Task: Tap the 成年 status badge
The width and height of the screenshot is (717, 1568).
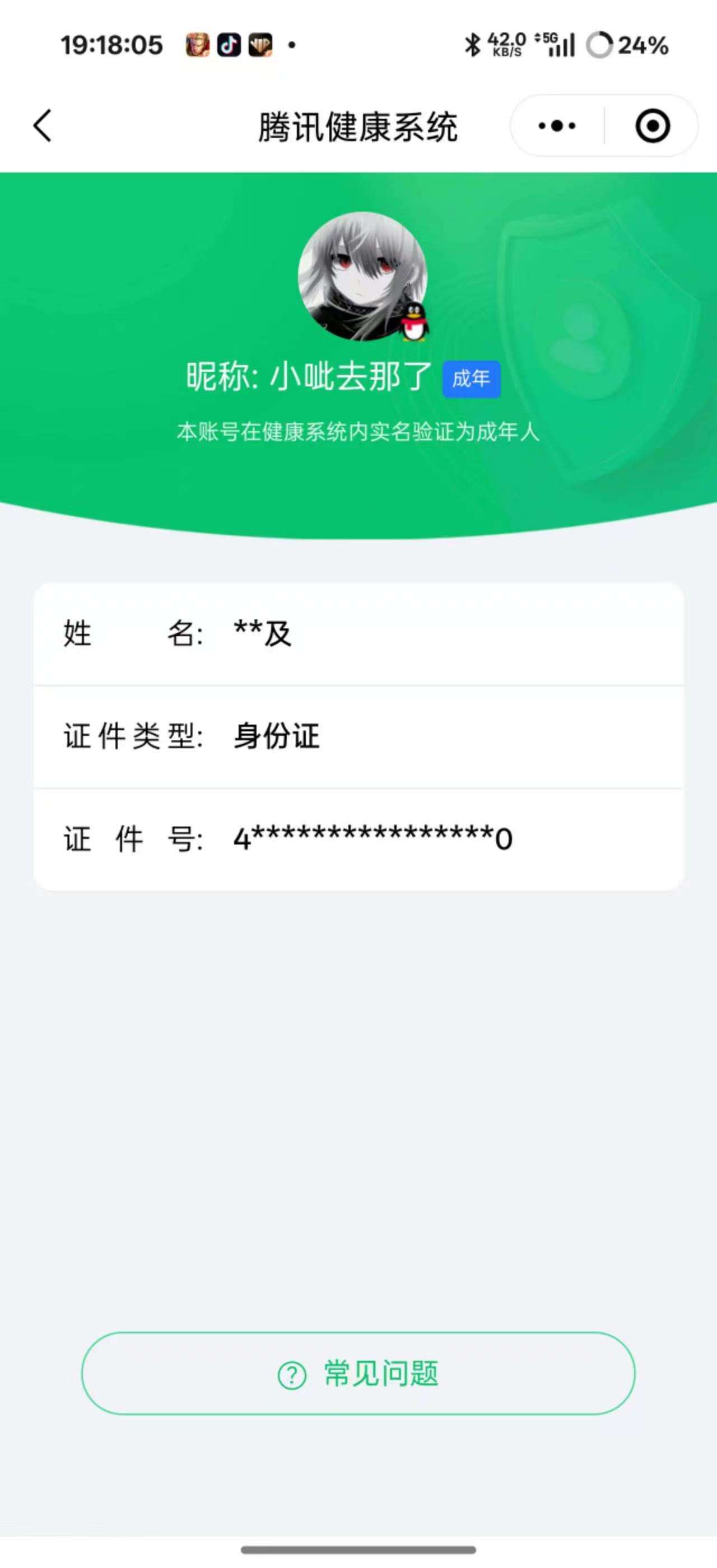Action: point(472,379)
